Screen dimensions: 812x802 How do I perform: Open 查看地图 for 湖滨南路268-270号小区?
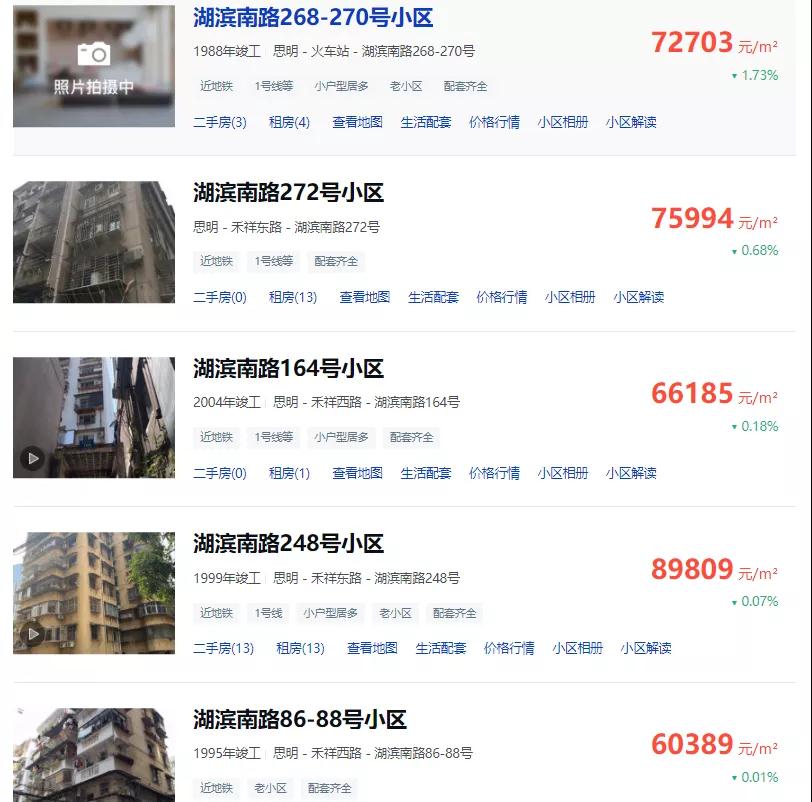pos(357,122)
